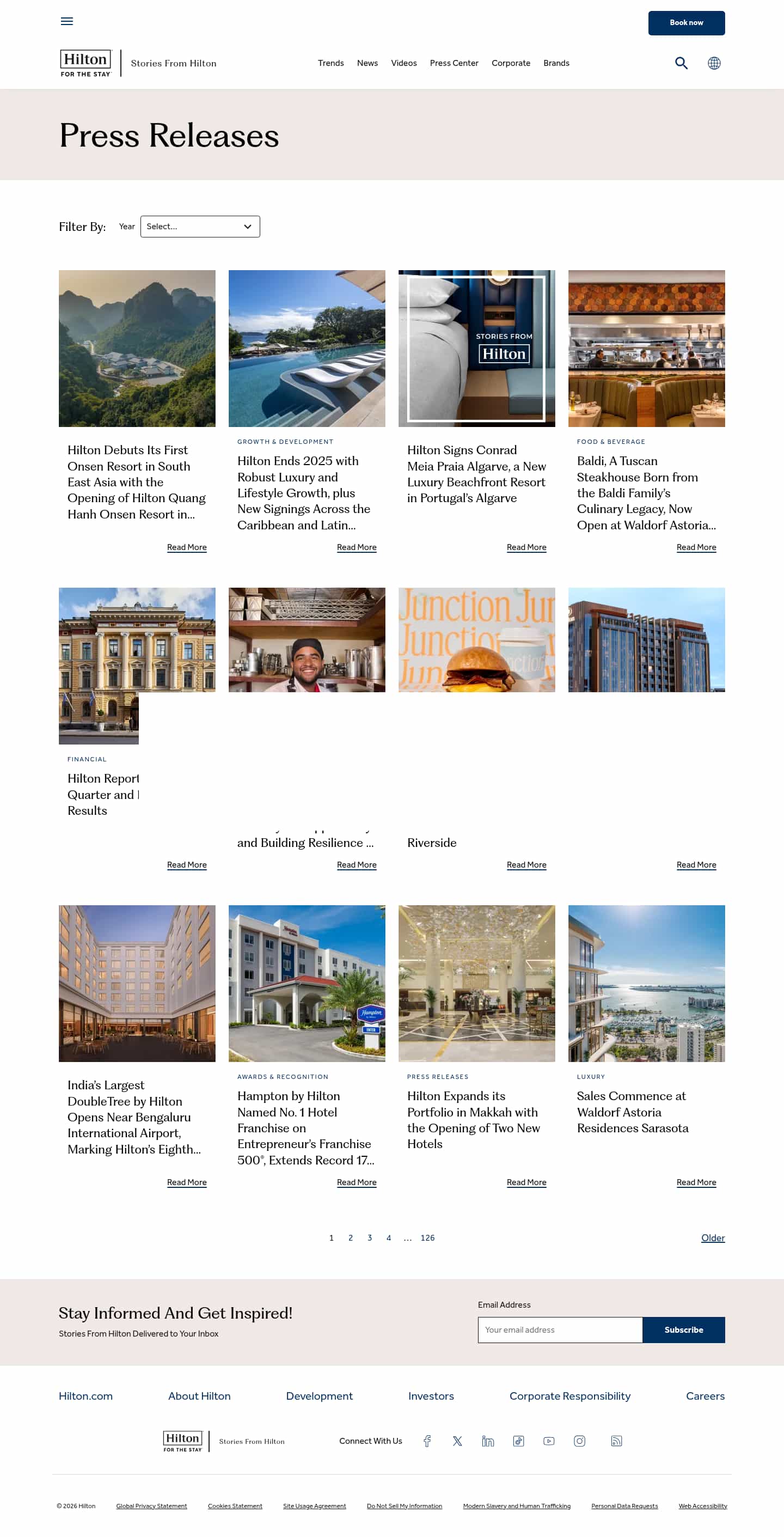This screenshot has height=1537, width=784.
Task: Click the globe language selector icon
Action: pos(714,63)
